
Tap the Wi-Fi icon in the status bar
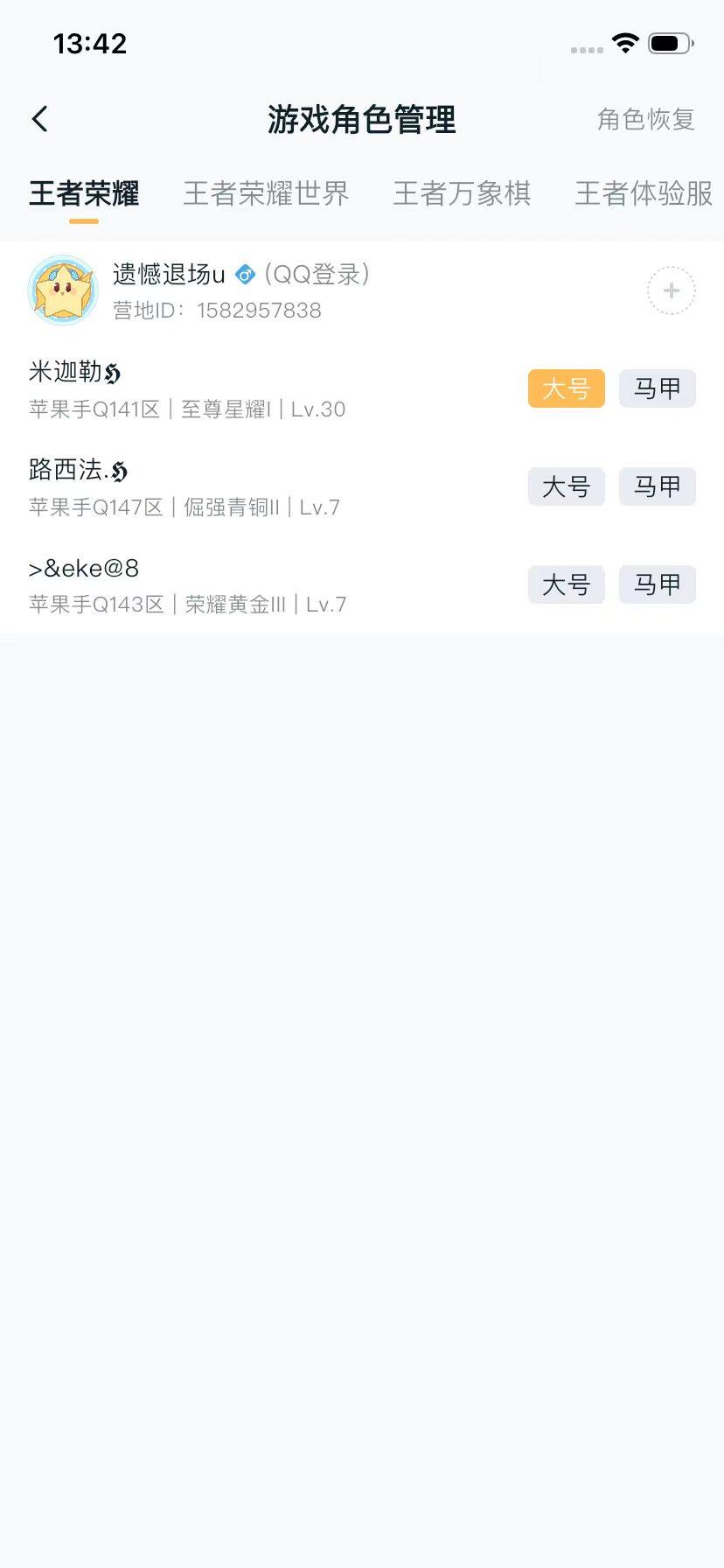(x=624, y=42)
